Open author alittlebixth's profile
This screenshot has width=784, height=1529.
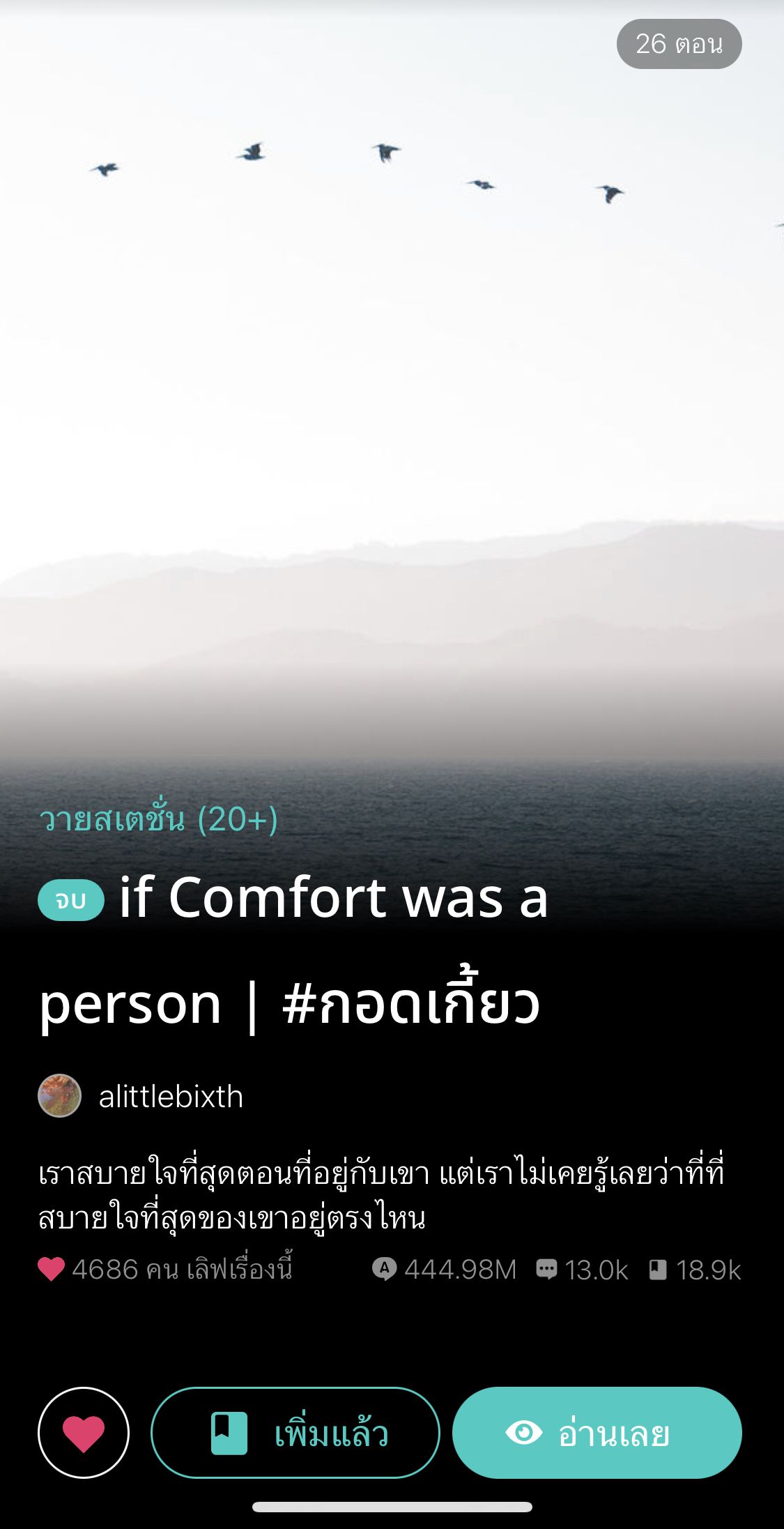pyautogui.click(x=170, y=1097)
